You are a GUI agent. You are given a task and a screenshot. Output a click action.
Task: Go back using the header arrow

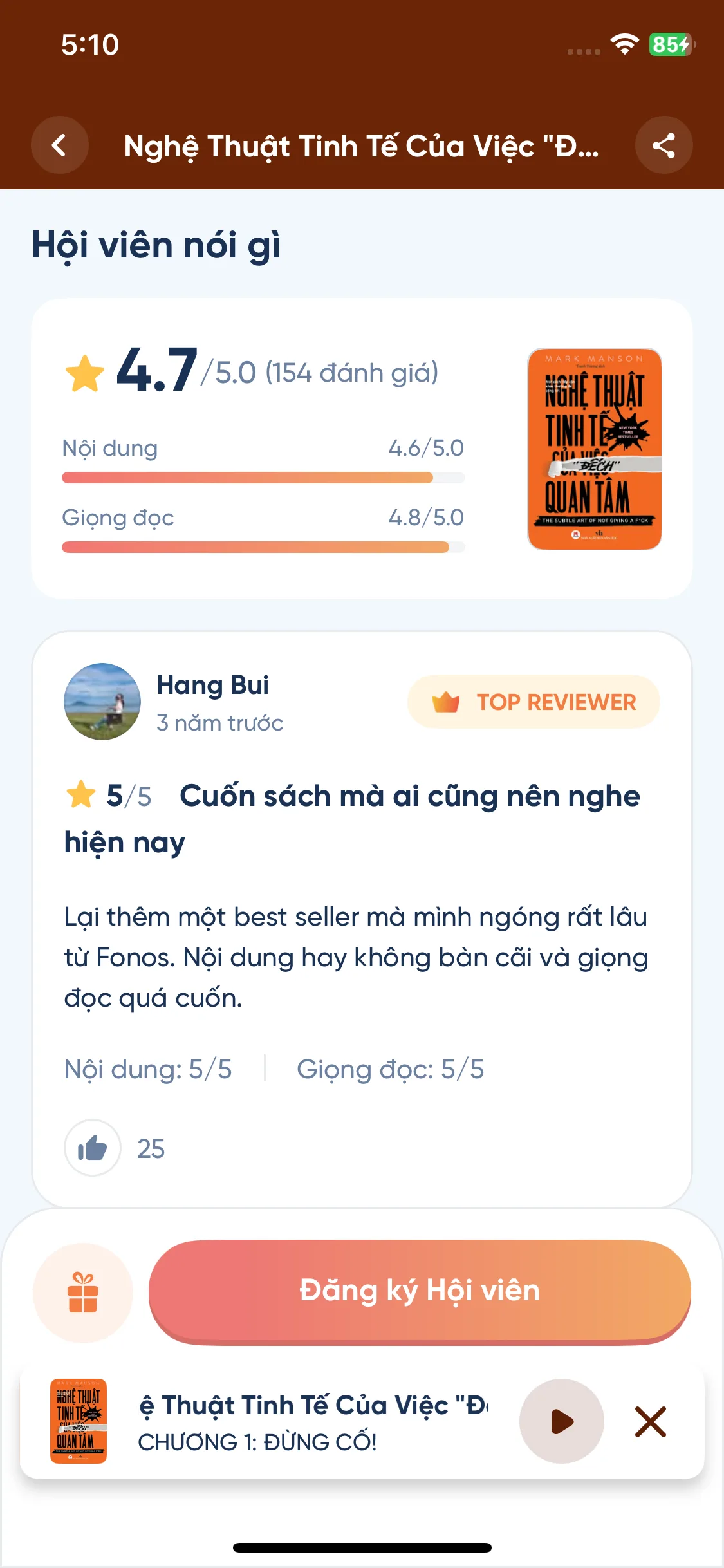(59, 145)
